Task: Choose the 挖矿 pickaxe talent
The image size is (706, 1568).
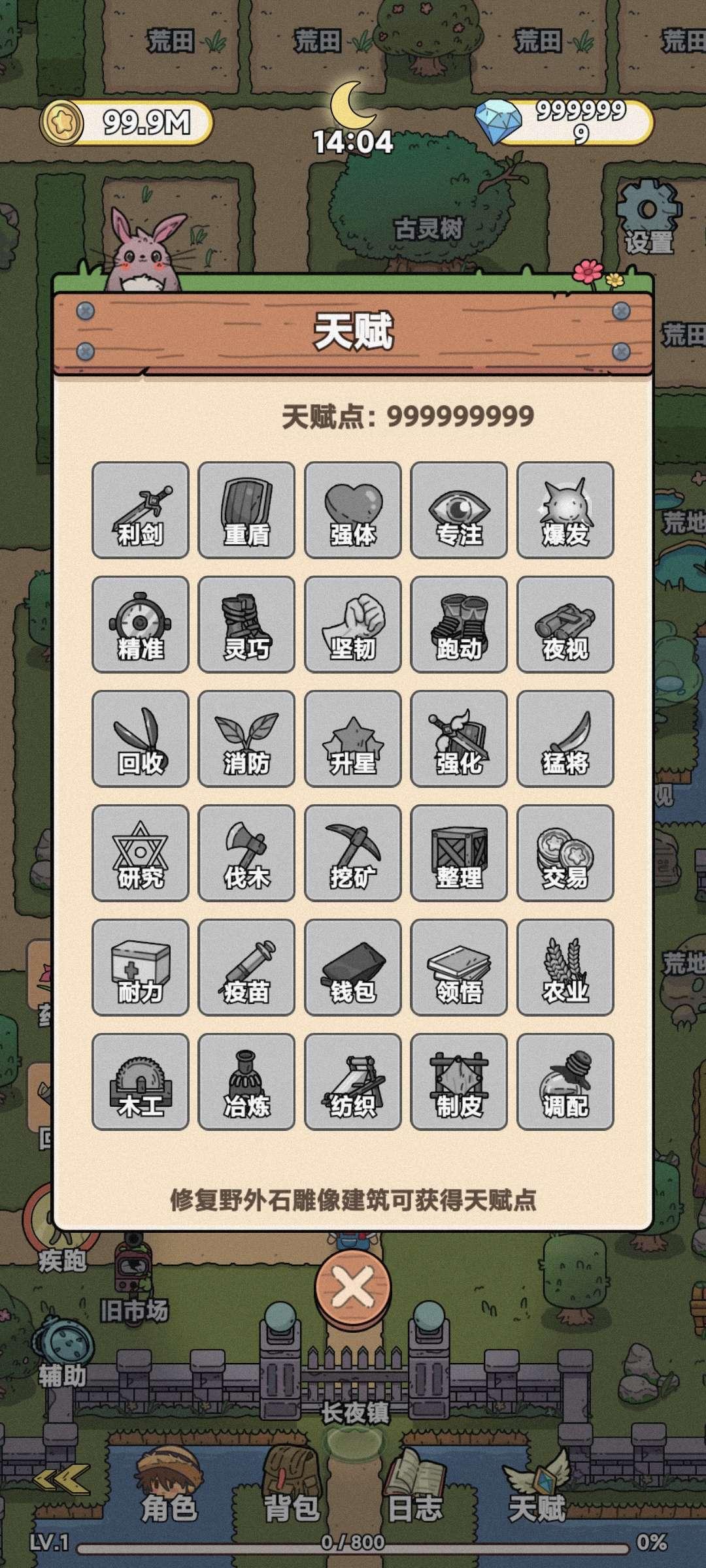Action: (353, 853)
